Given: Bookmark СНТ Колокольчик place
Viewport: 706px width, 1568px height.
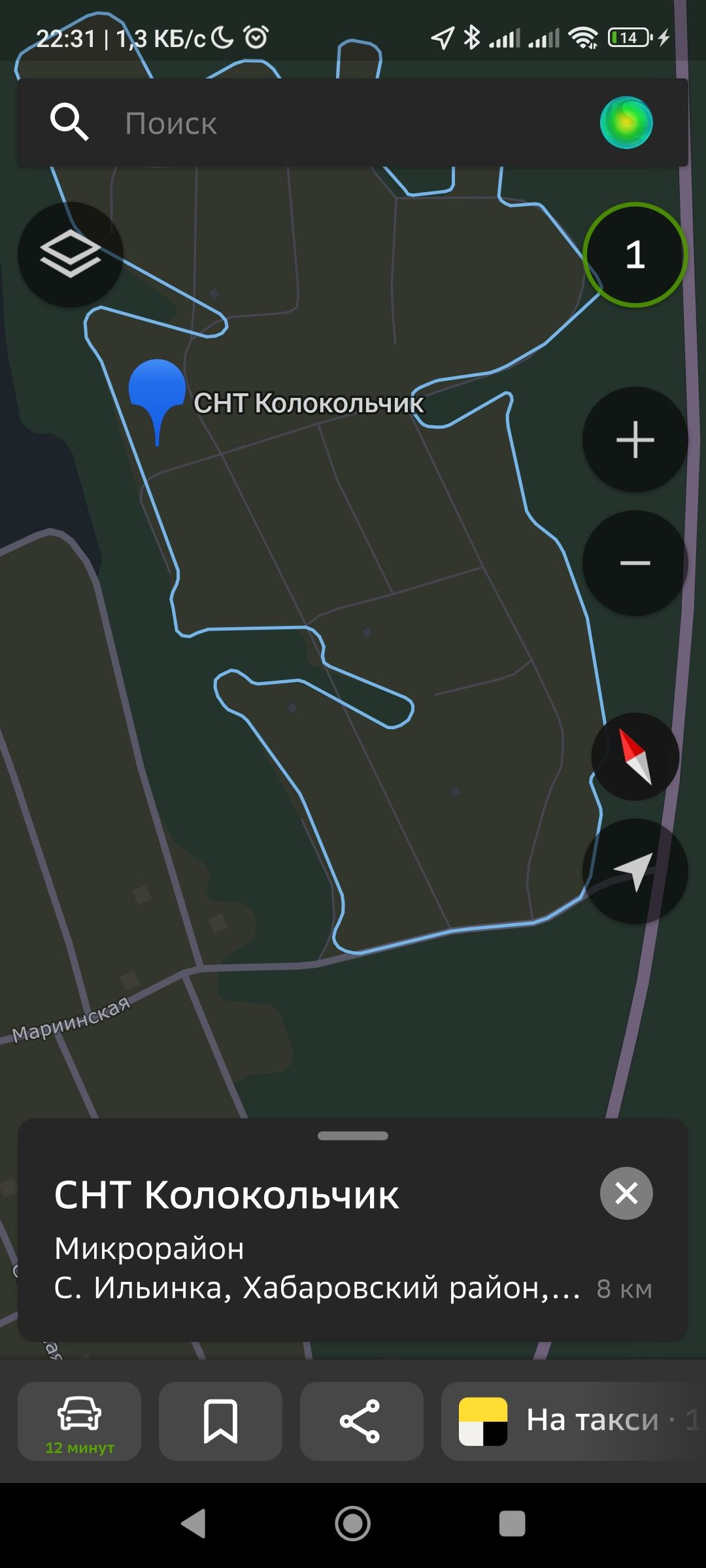Looking at the screenshot, I should 220,1421.
